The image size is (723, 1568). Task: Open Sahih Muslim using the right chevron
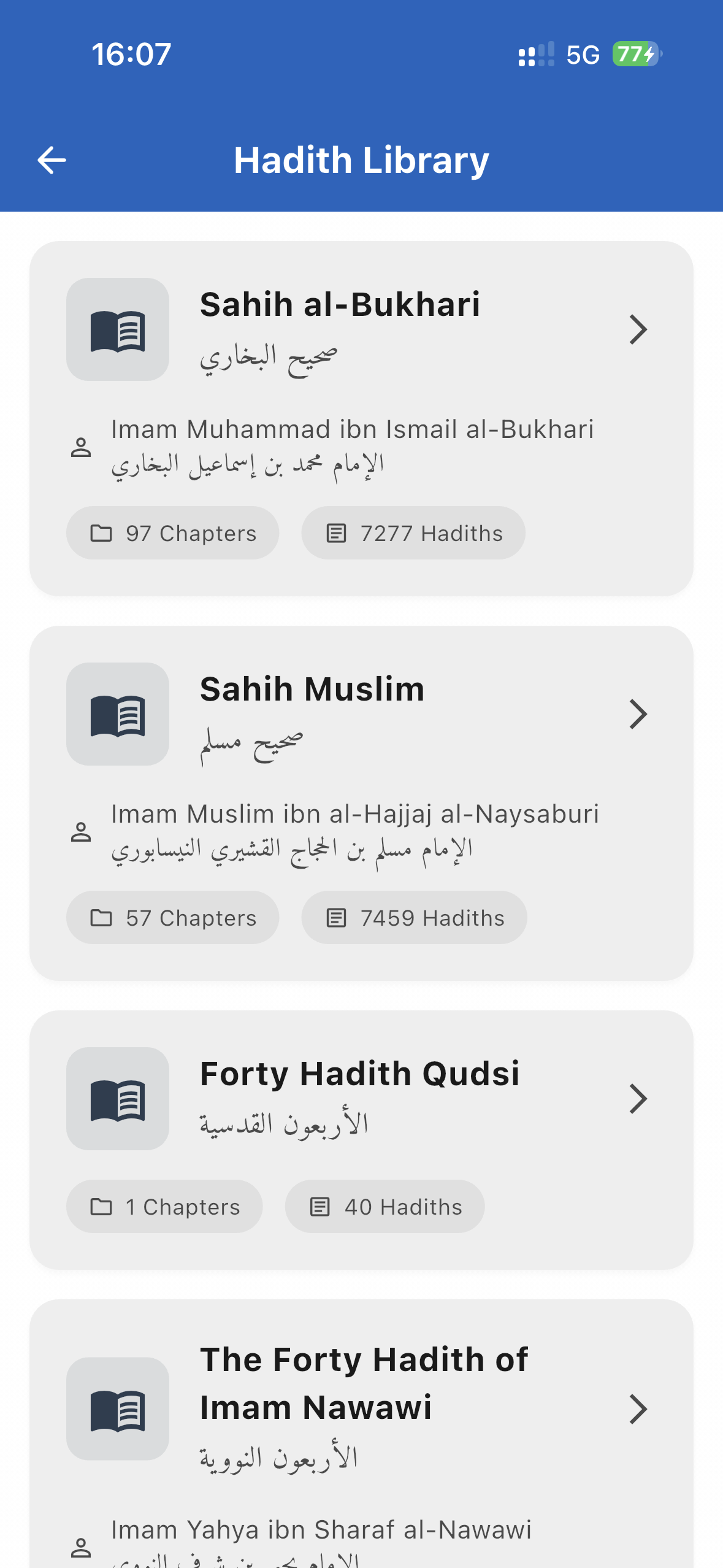[638, 714]
